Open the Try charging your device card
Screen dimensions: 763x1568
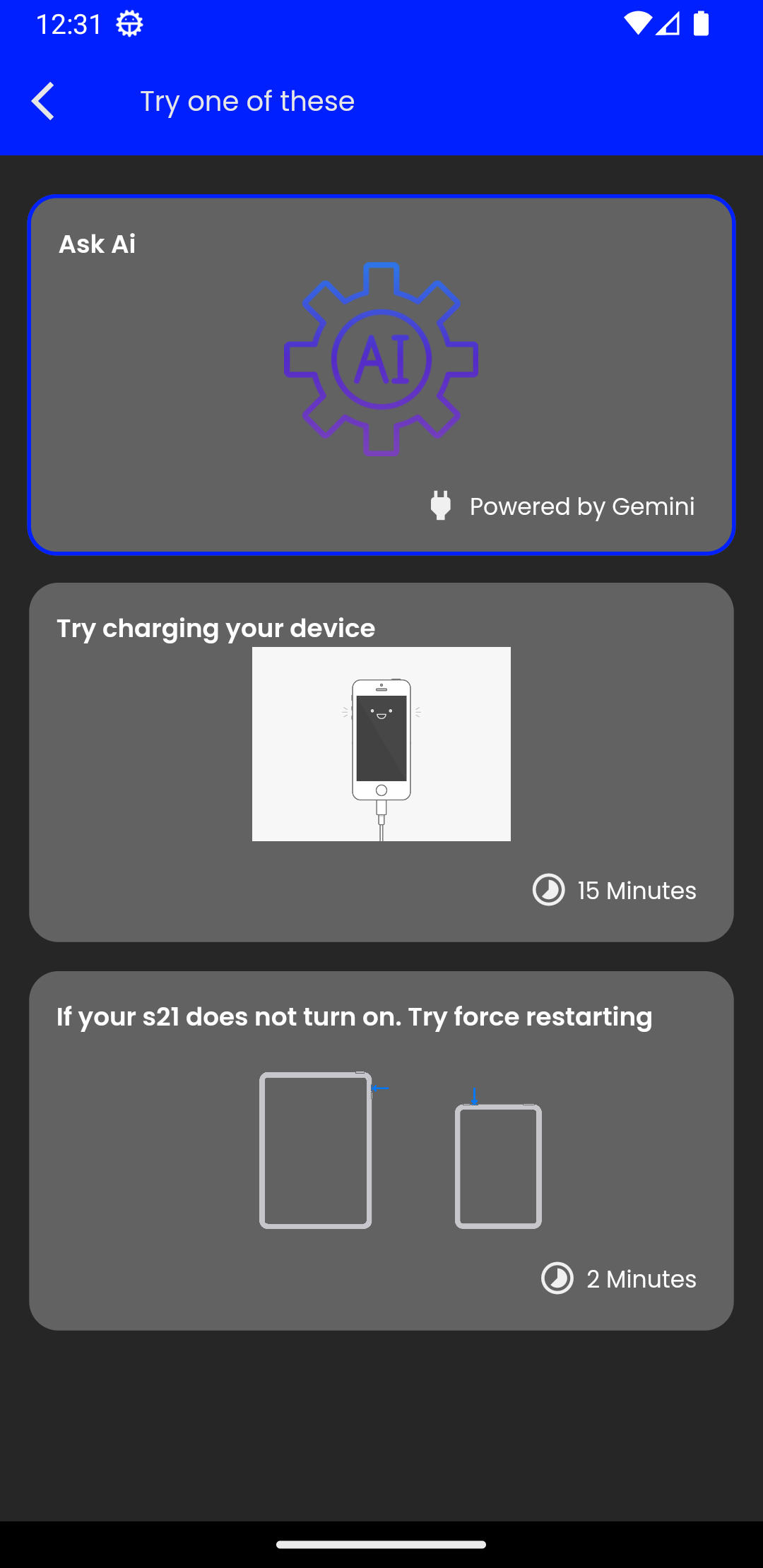coord(381,762)
